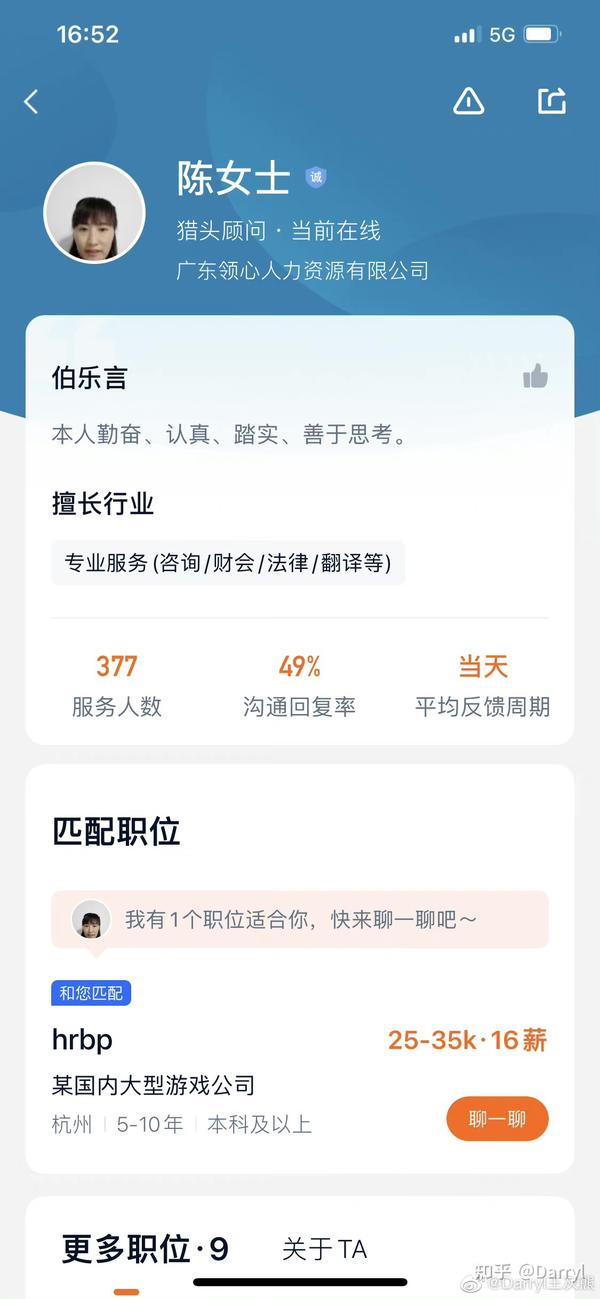Switch to the 关于TA tab
Image resolution: width=600 pixels, height=1299 pixels.
tap(324, 1249)
